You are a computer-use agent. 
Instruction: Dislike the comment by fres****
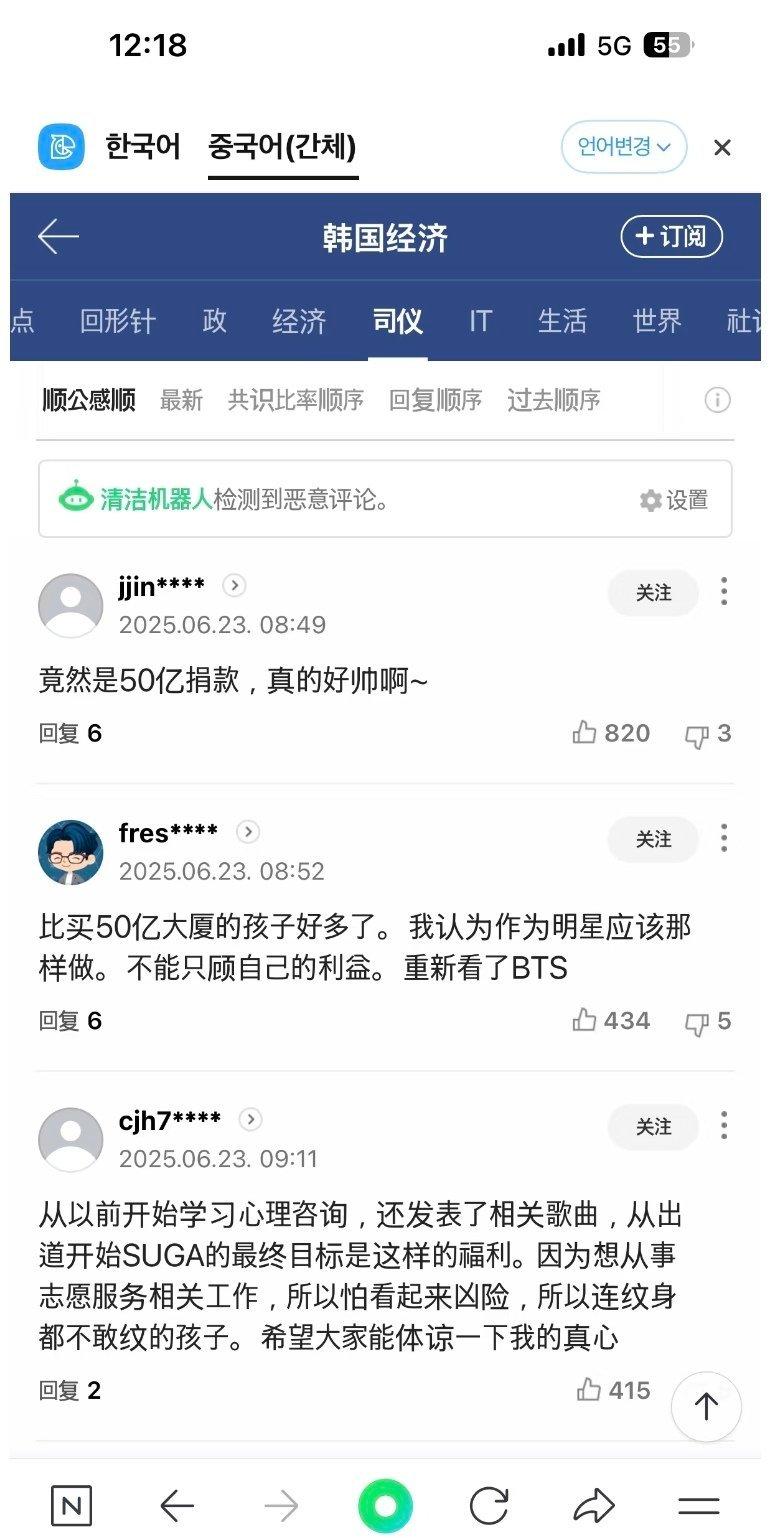click(708, 1021)
